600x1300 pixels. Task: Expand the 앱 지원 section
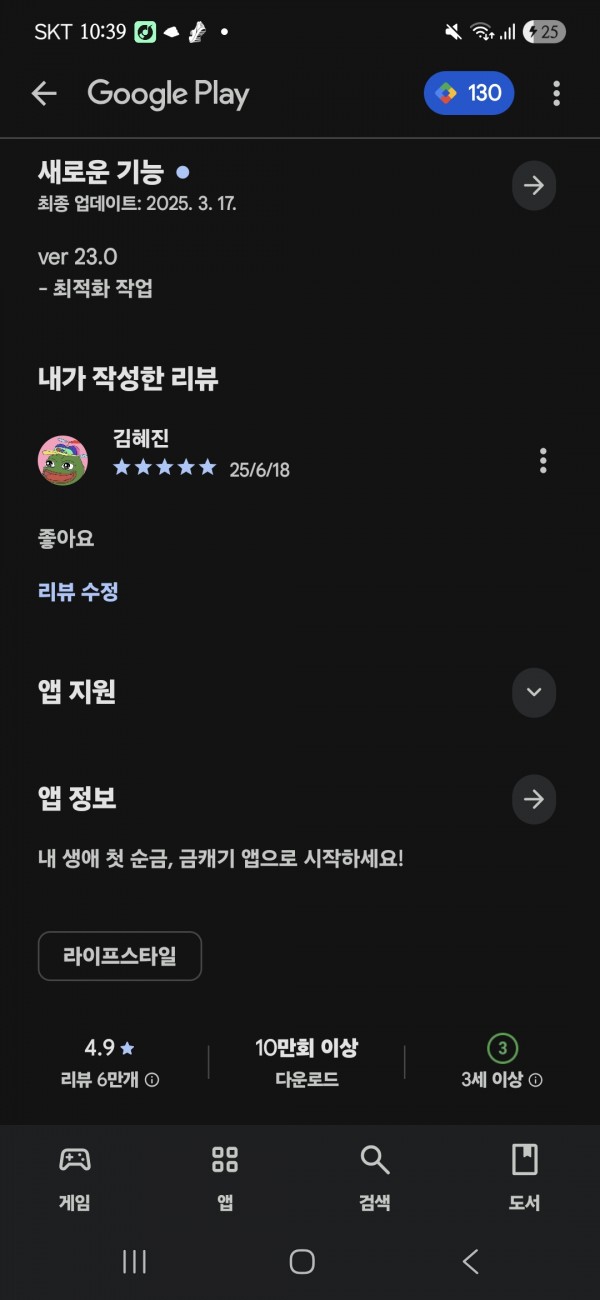534,692
